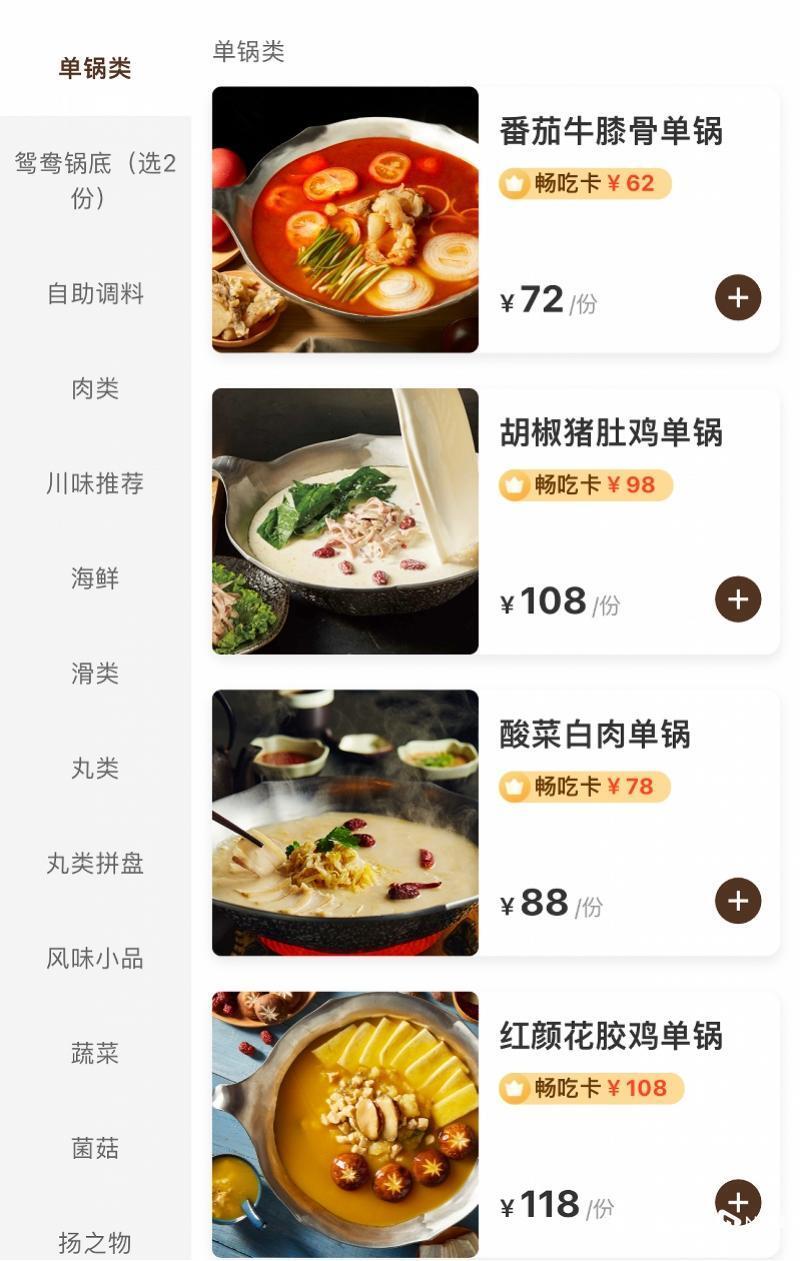Tap the add button for 胡椒猪肚鸡单锅
Image resolution: width=800 pixels, height=1261 pixels.
pos(737,599)
